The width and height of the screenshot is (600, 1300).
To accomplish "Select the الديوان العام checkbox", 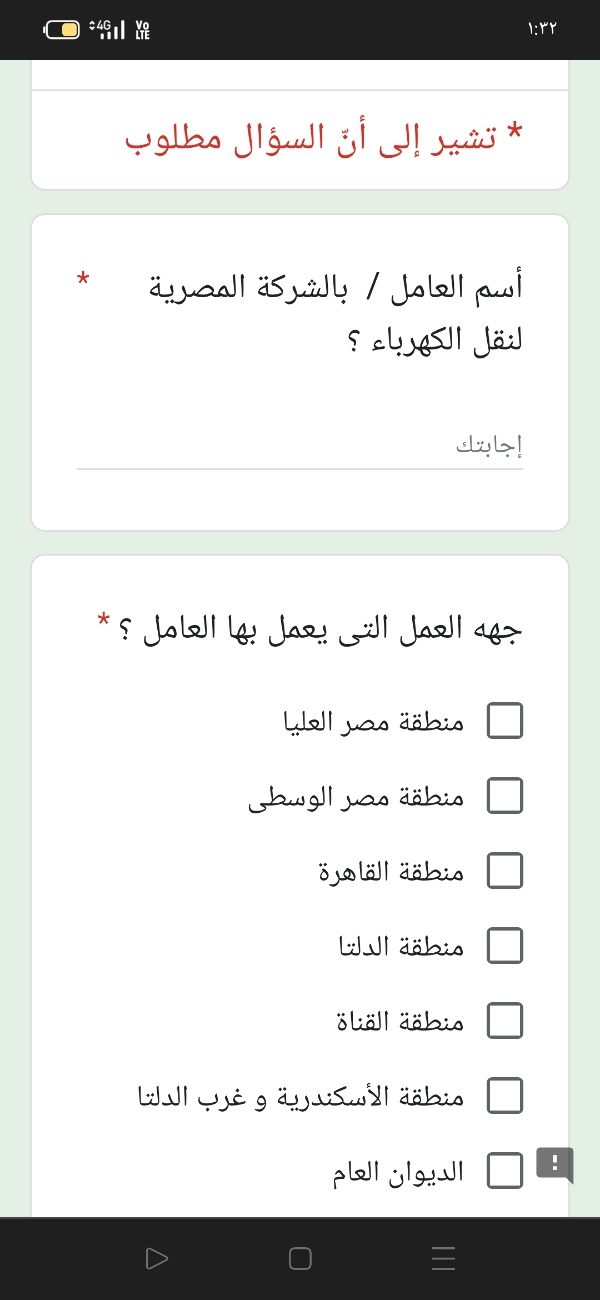I will tap(505, 1171).
